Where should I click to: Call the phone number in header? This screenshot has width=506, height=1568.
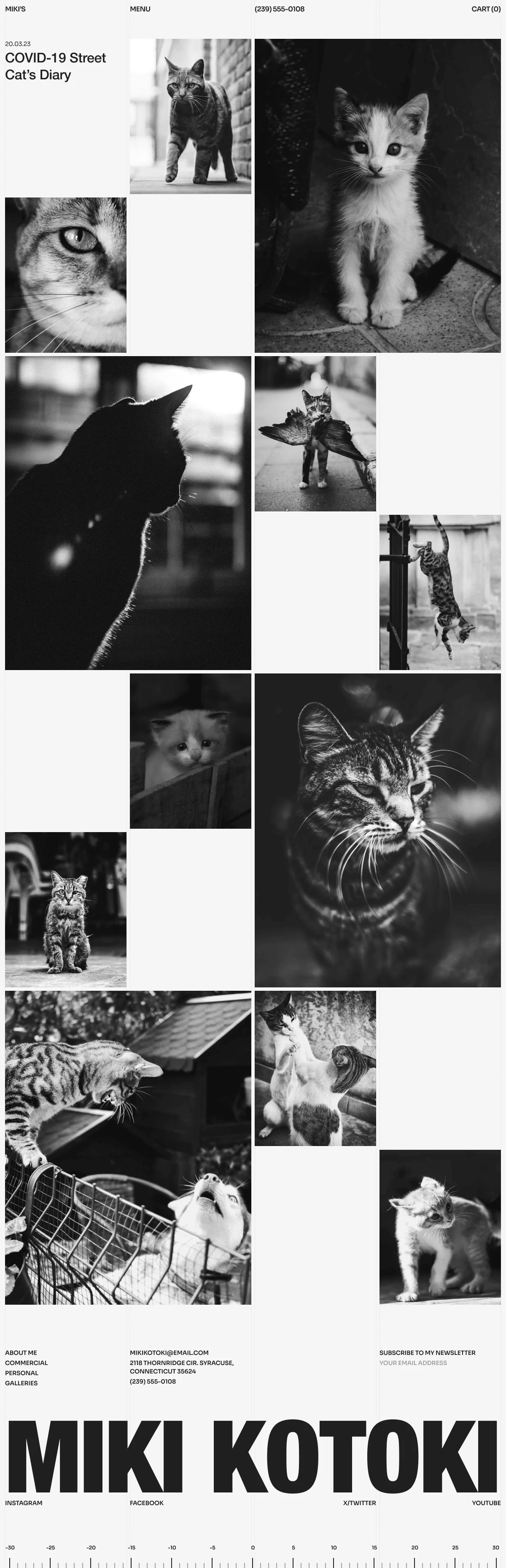(279, 9)
